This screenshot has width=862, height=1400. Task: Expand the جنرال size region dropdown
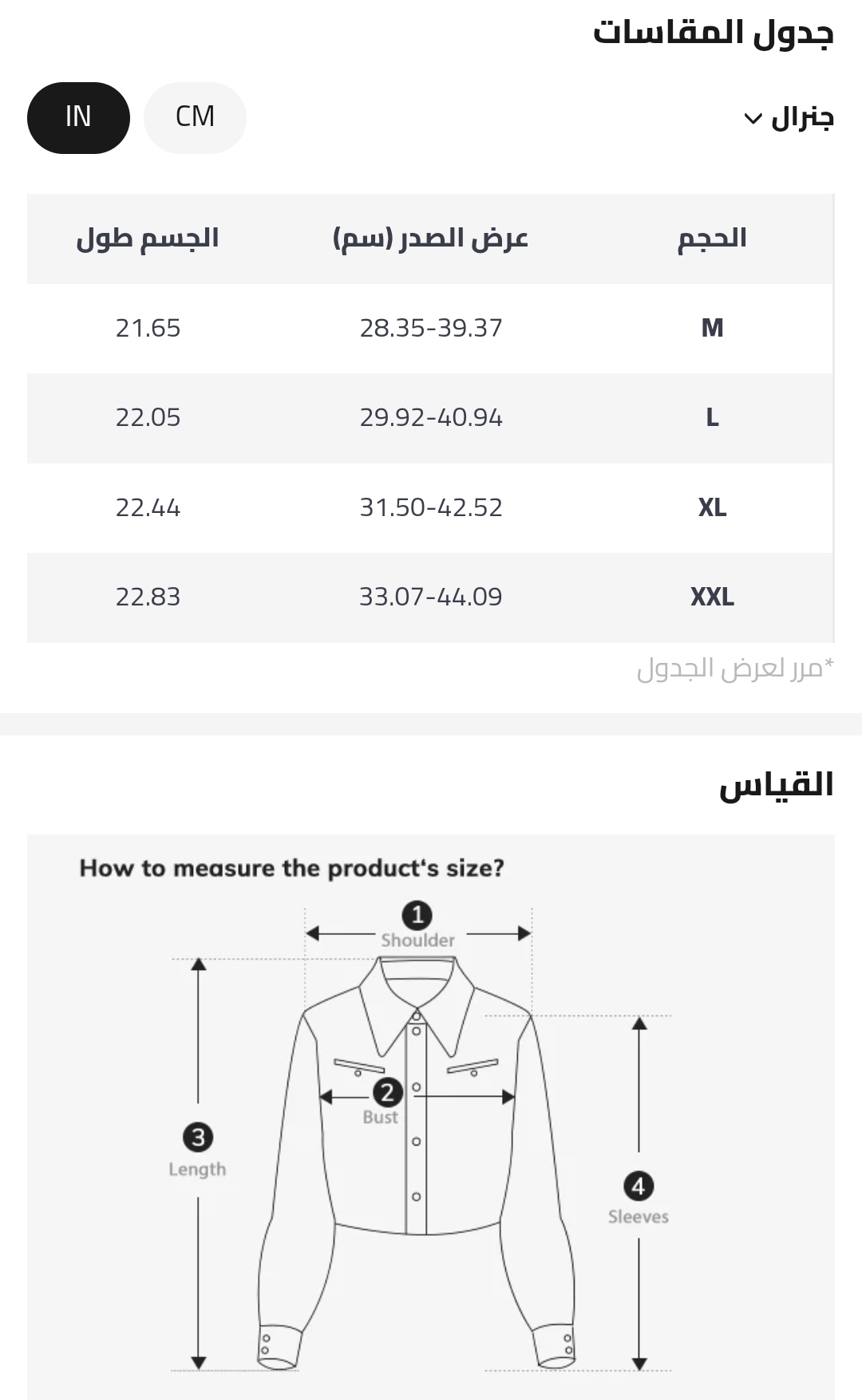789,118
